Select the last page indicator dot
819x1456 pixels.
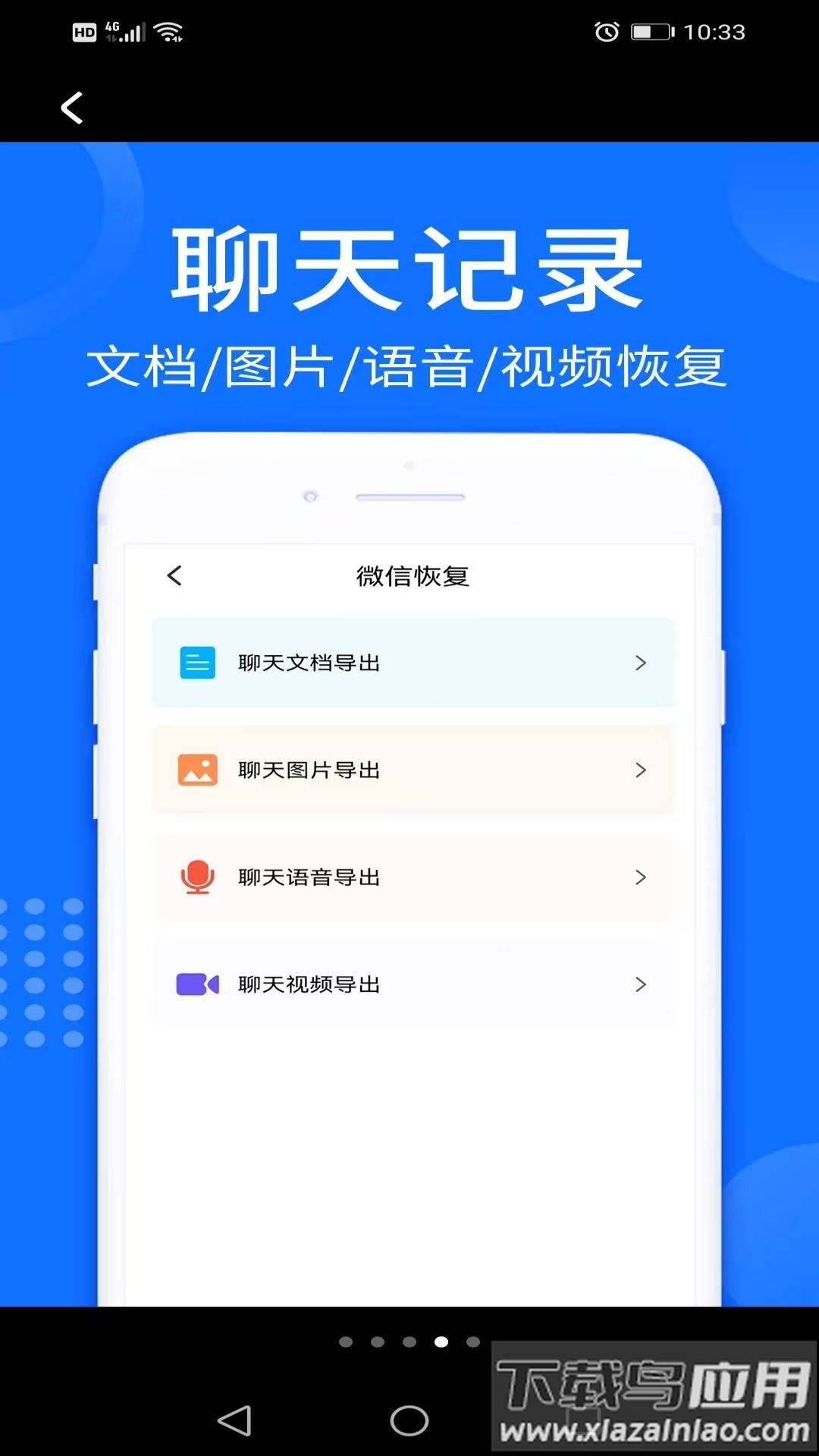[x=473, y=1341]
